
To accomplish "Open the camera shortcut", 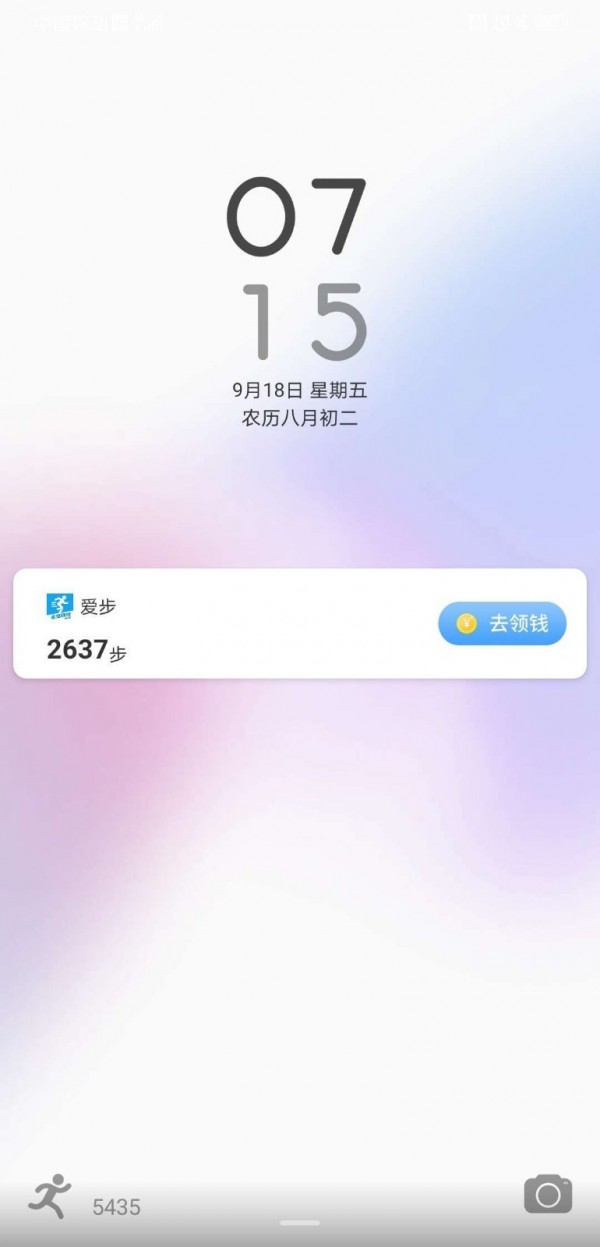I will click(547, 1194).
